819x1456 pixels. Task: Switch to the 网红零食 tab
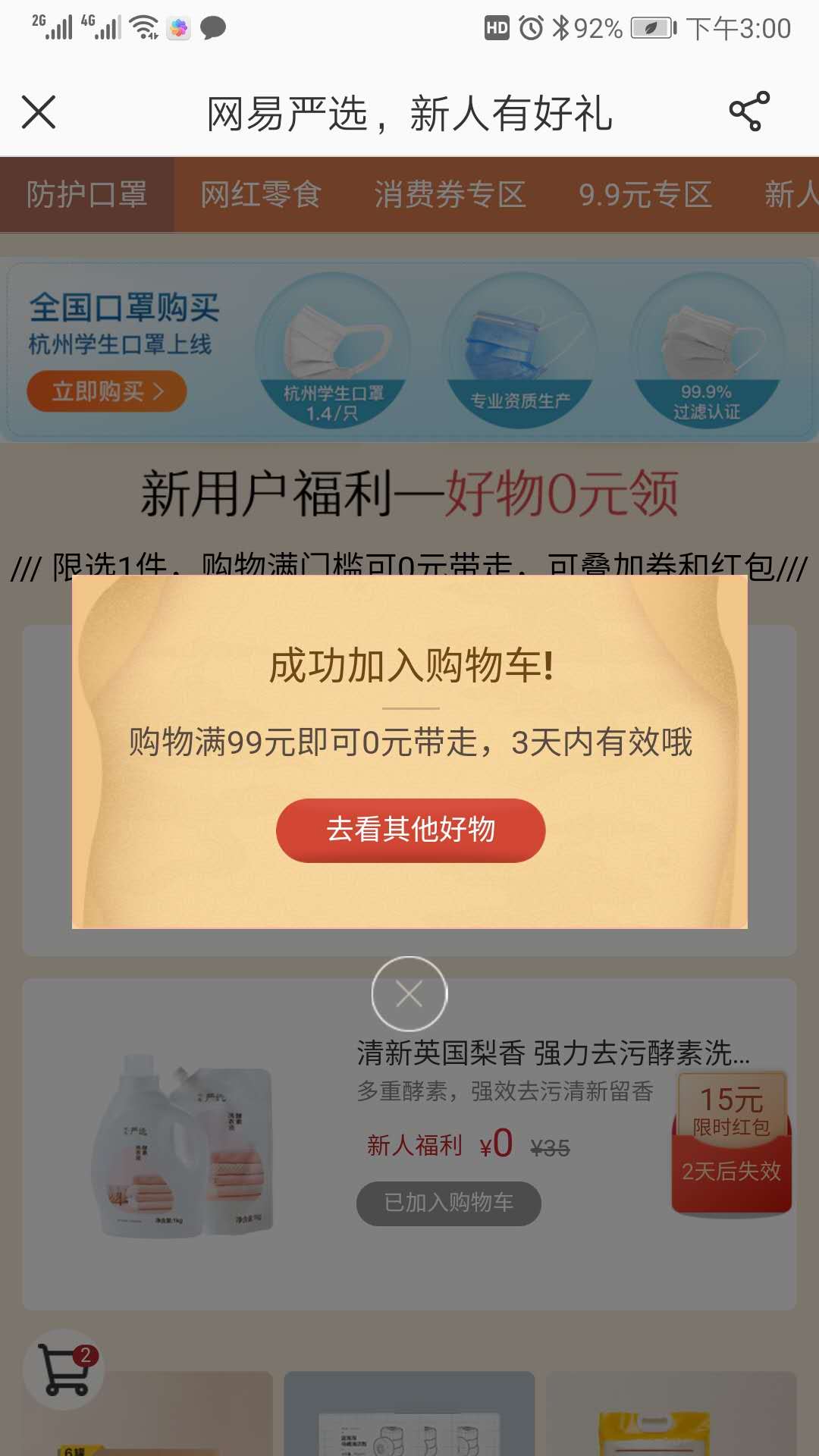(x=263, y=195)
